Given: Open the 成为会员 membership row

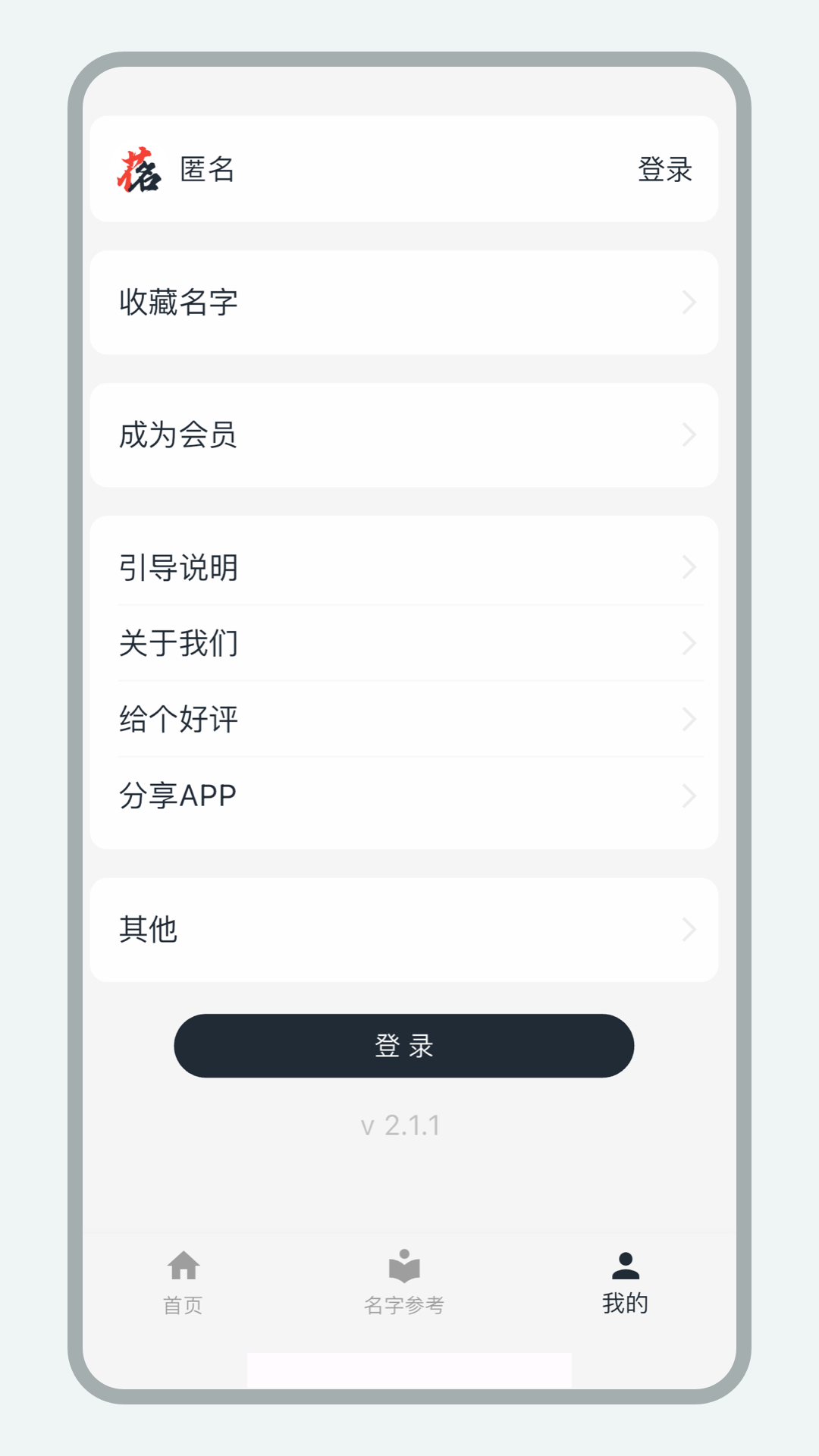Looking at the screenshot, I should 403,435.
